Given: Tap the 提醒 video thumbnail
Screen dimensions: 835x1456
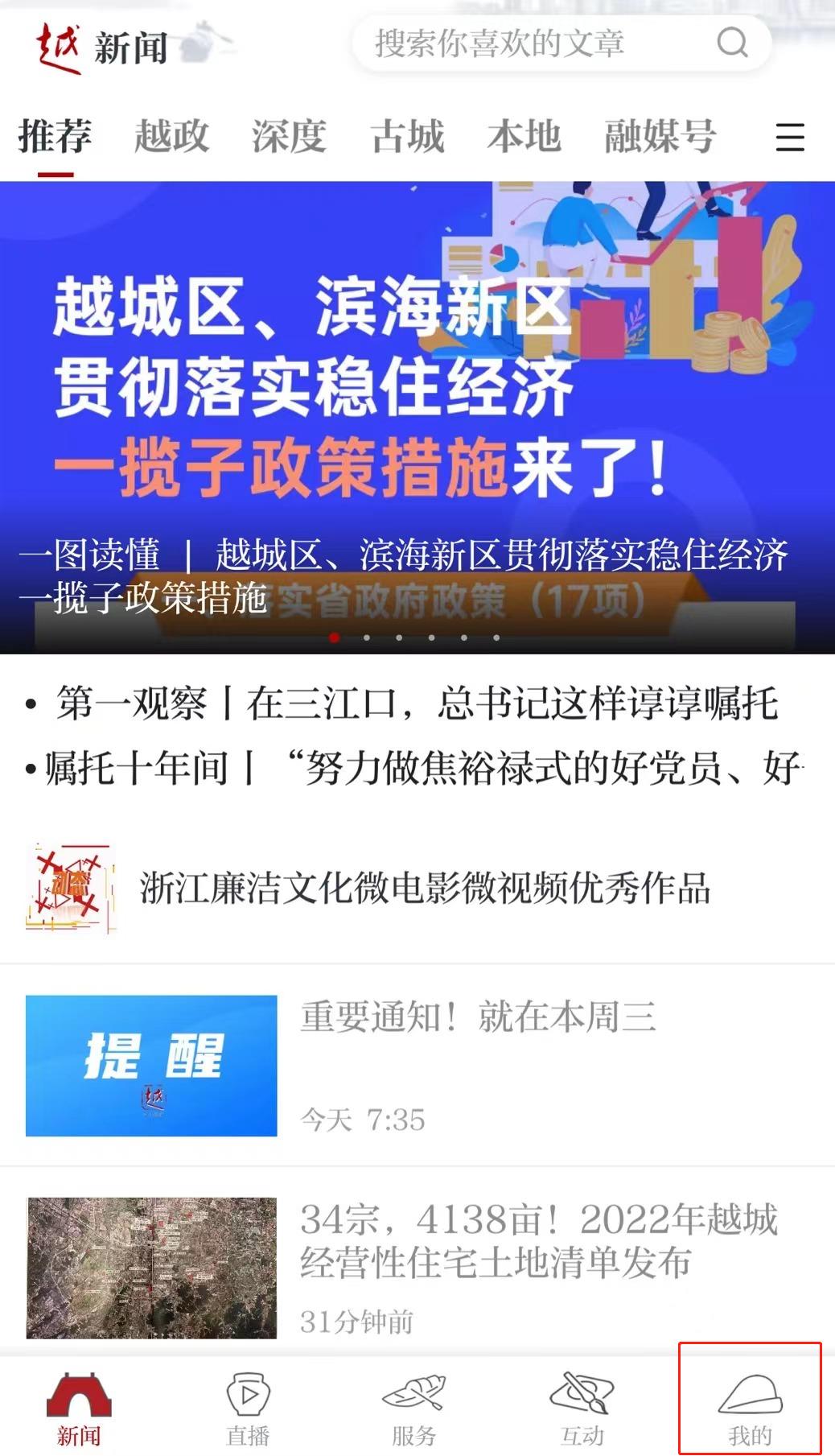Looking at the screenshot, I should [x=151, y=1064].
